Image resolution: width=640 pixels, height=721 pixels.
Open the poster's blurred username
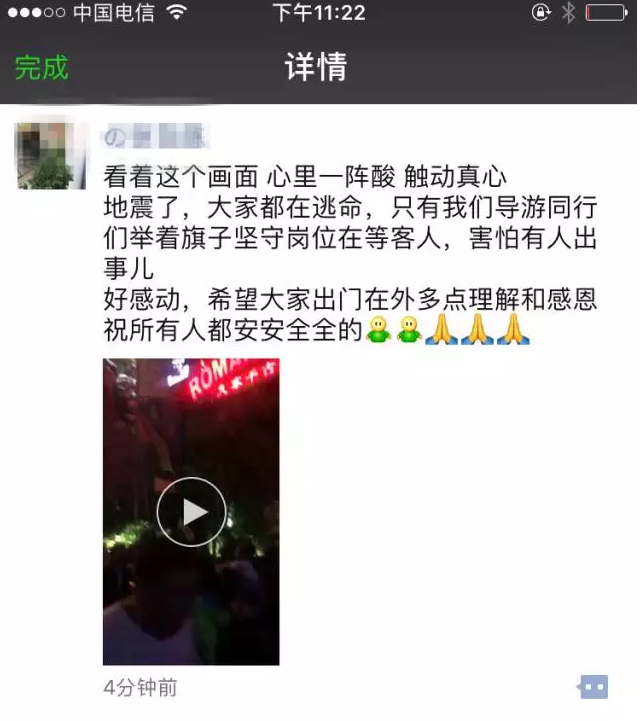click(156, 135)
